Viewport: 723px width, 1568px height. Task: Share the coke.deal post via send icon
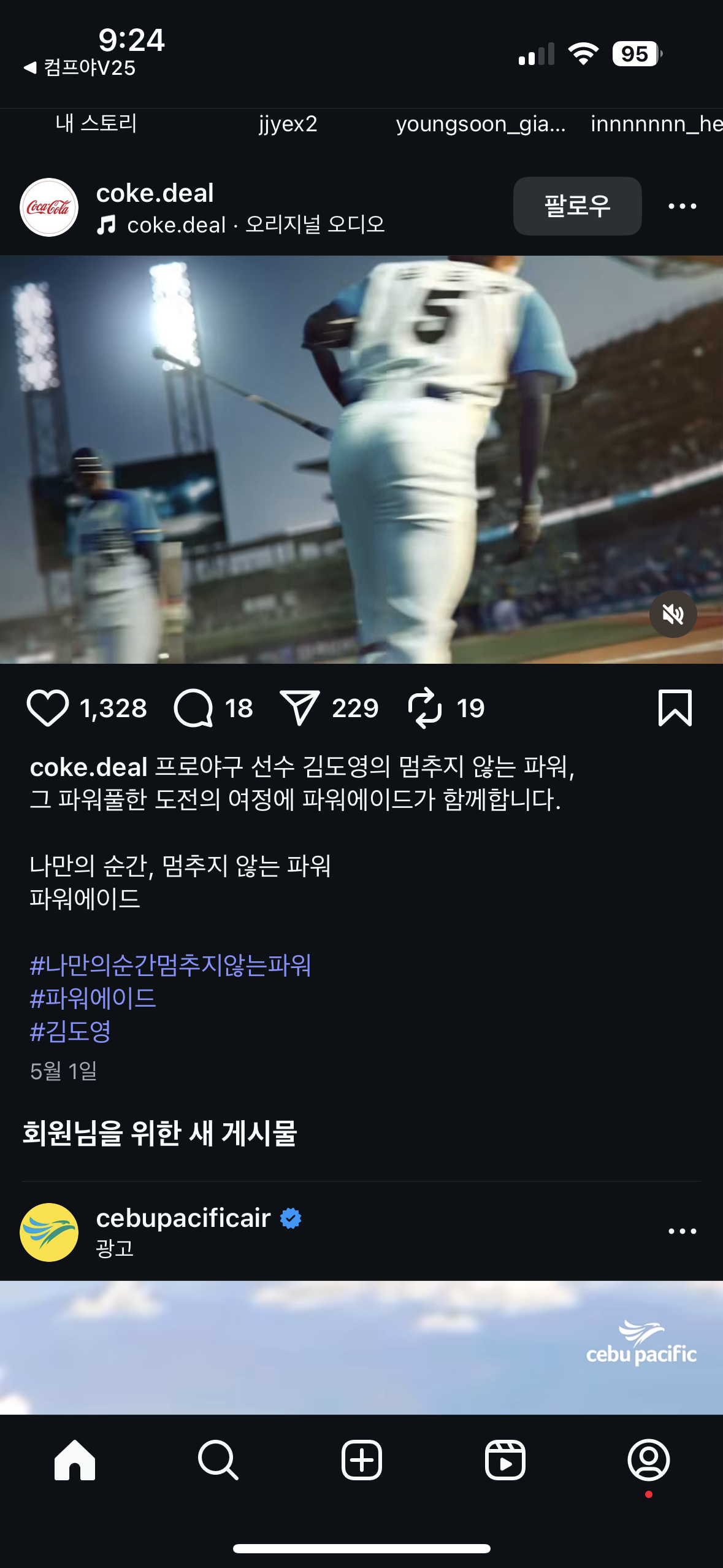tap(299, 708)
